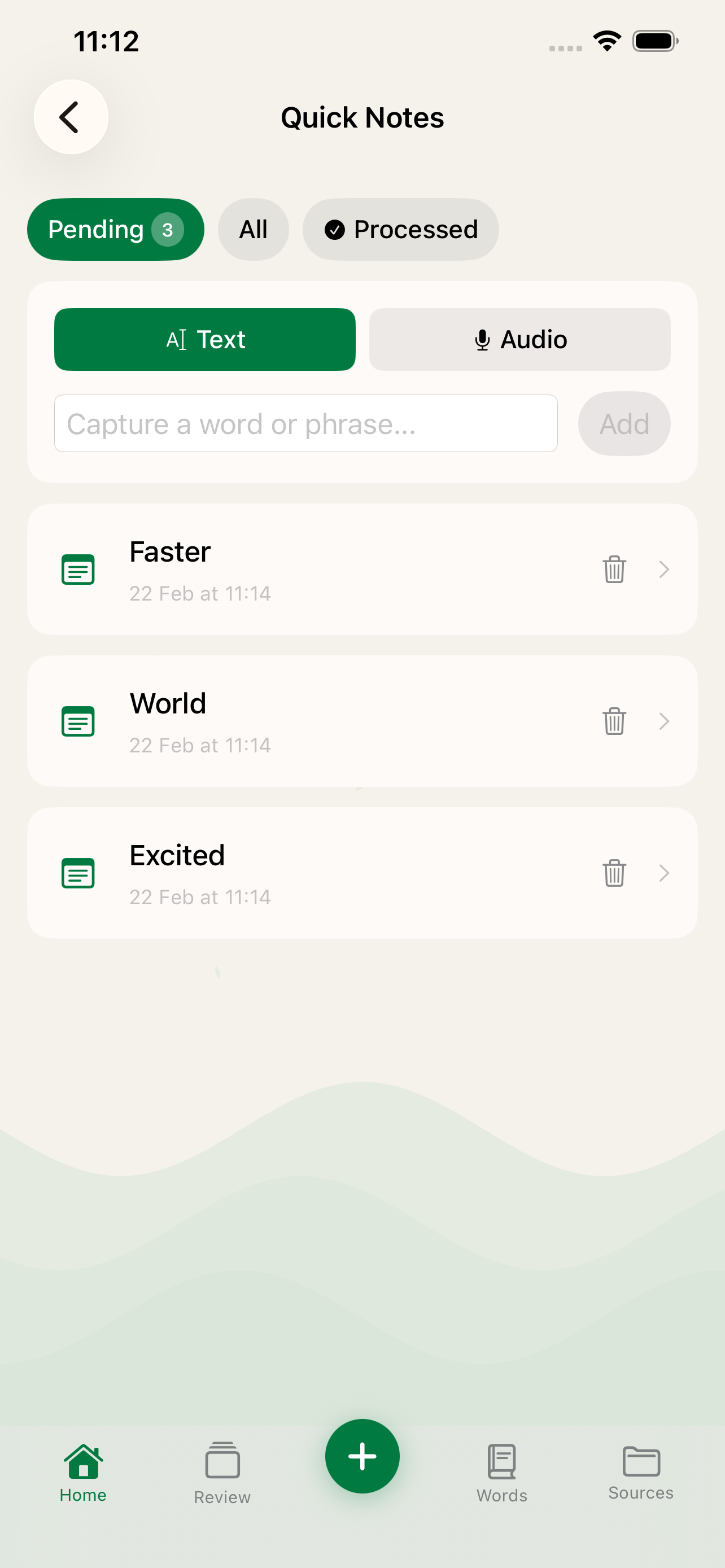Open the Sources tab

coord(640,1473)
